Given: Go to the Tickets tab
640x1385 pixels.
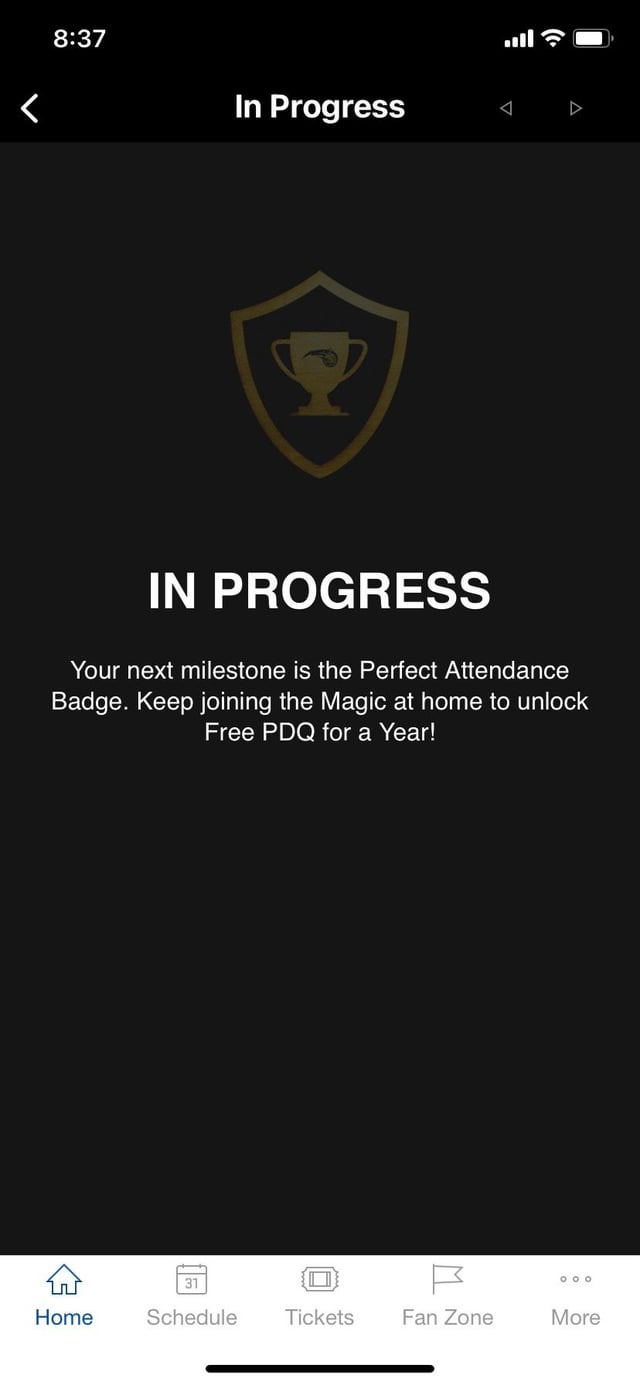Looking at the screenshot, I should 320,1296.
